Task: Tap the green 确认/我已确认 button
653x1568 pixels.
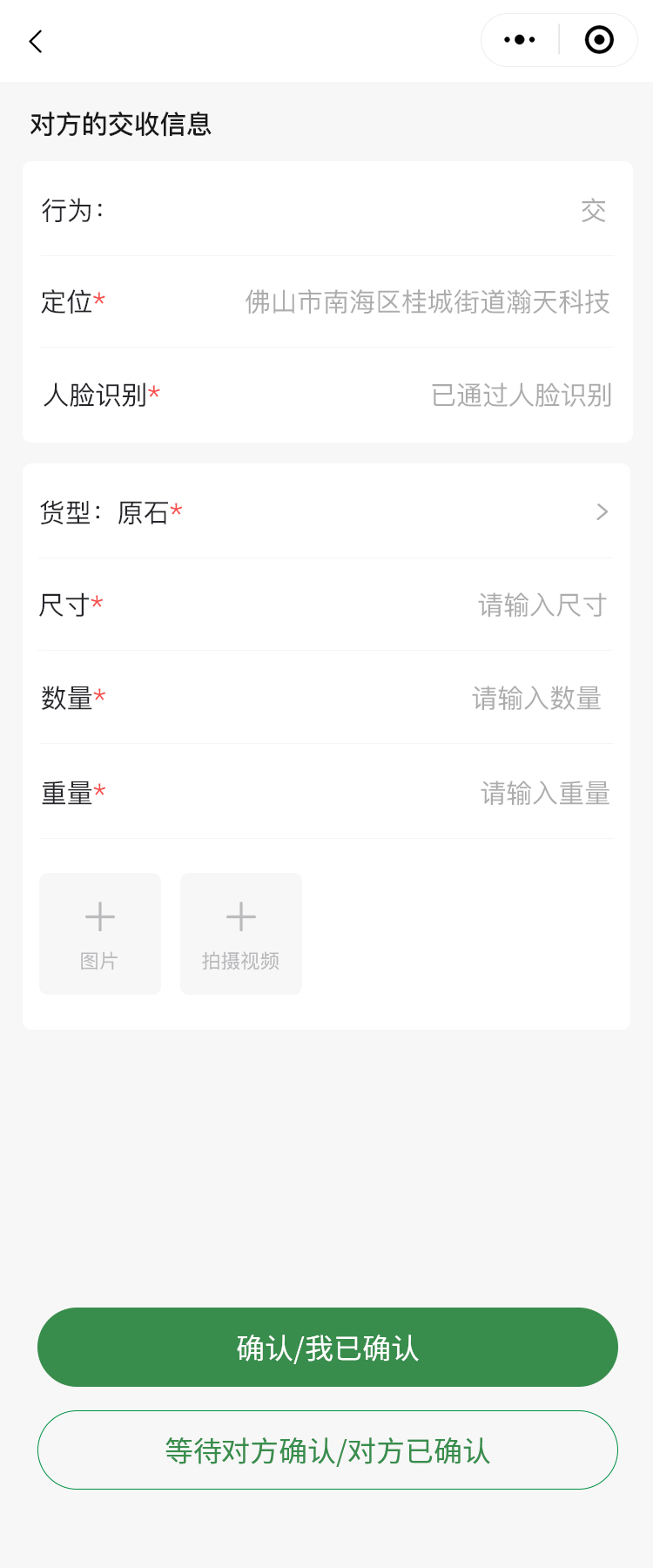Action: coord(327,1348)
